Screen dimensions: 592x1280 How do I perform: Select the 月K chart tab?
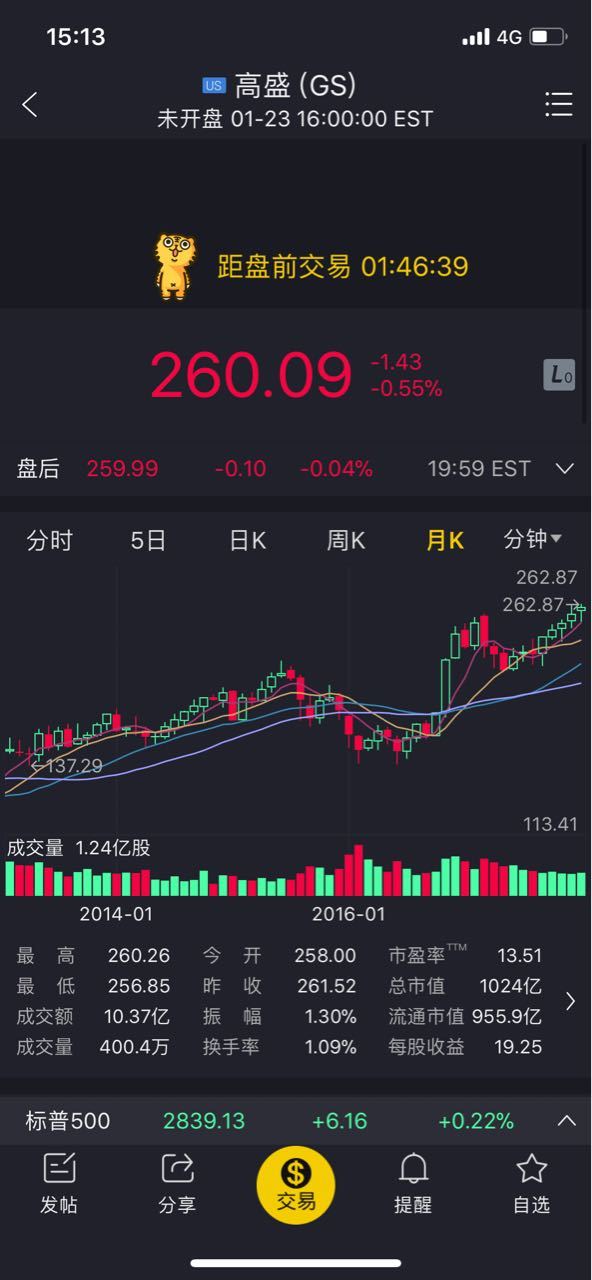coord(444,541)
